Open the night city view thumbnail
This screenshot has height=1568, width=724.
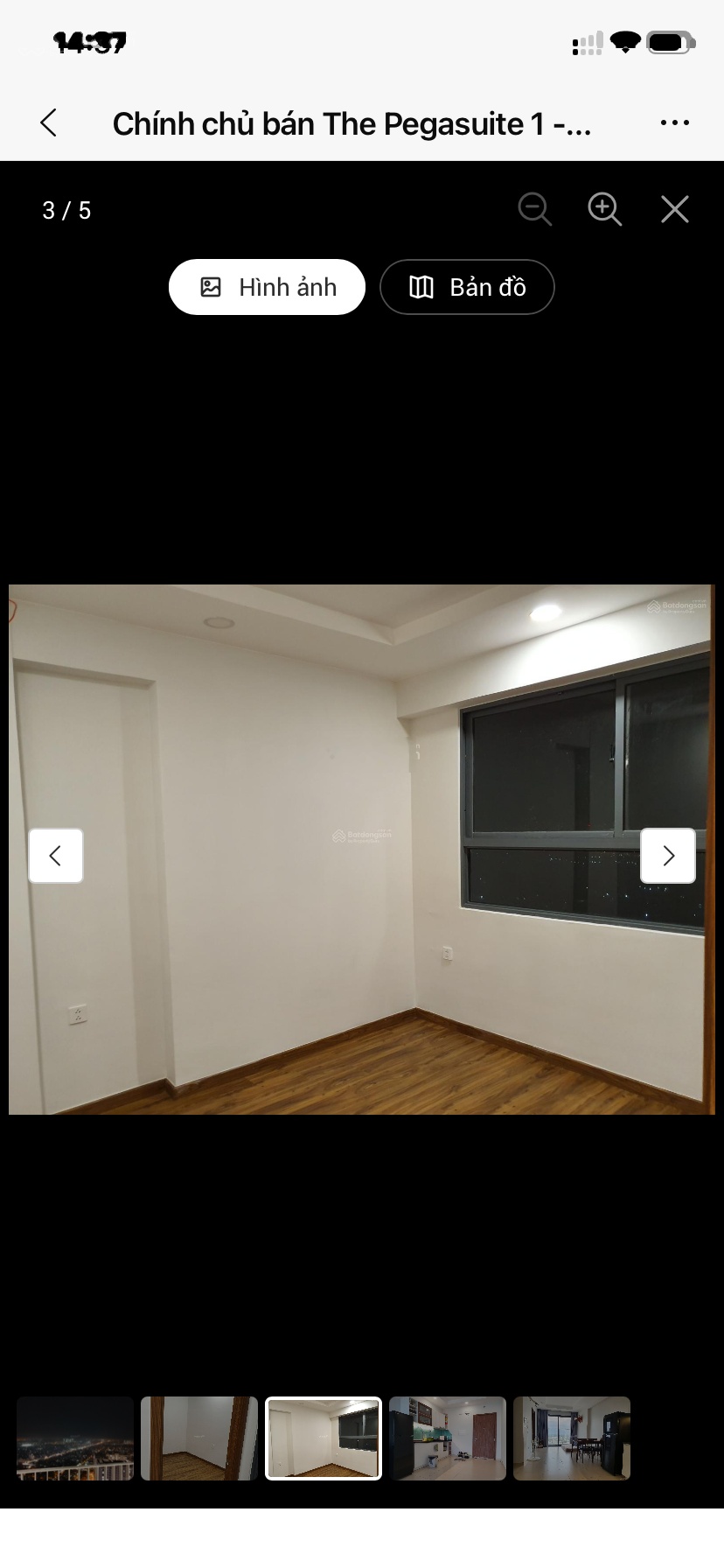(x=75, y=1438)
